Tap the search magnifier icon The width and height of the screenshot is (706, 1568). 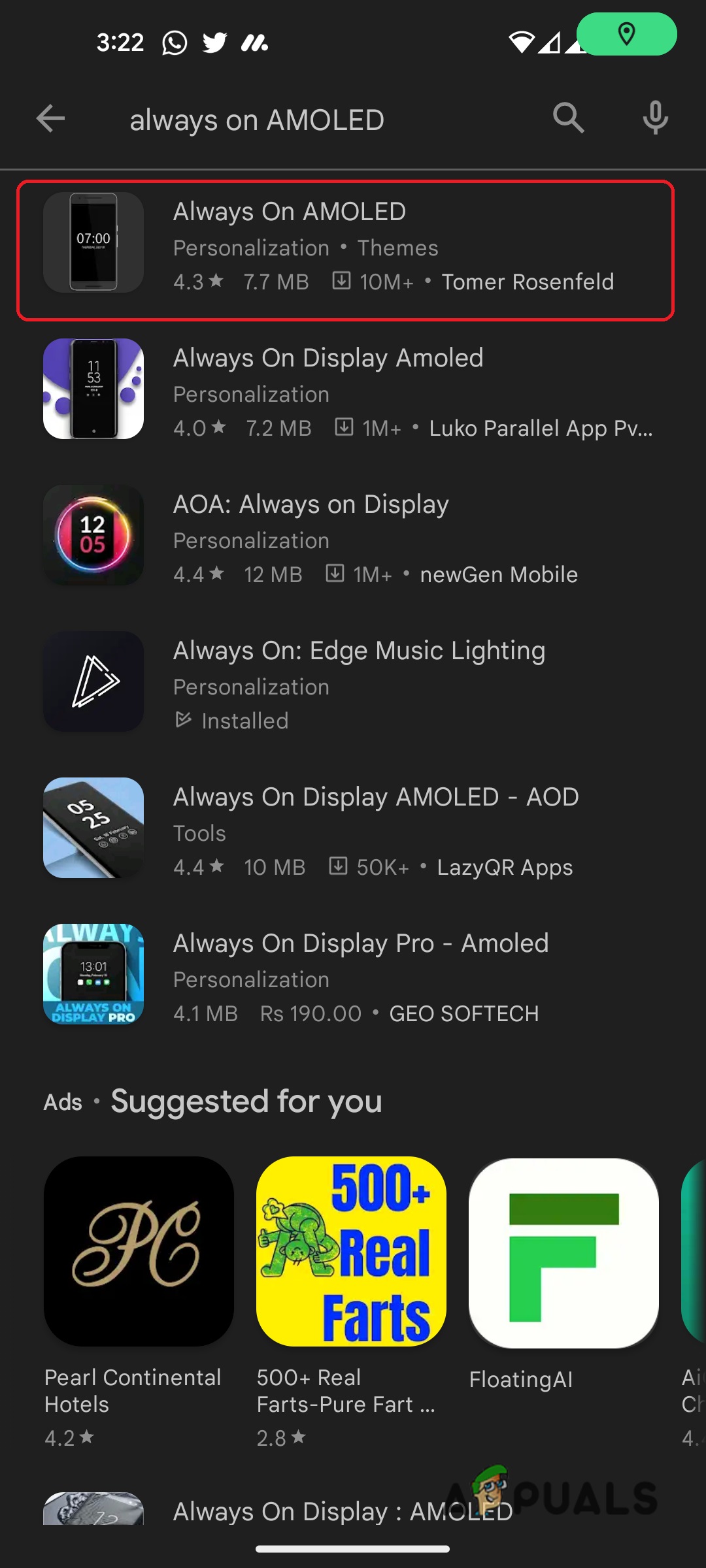(x=568, y=119)
